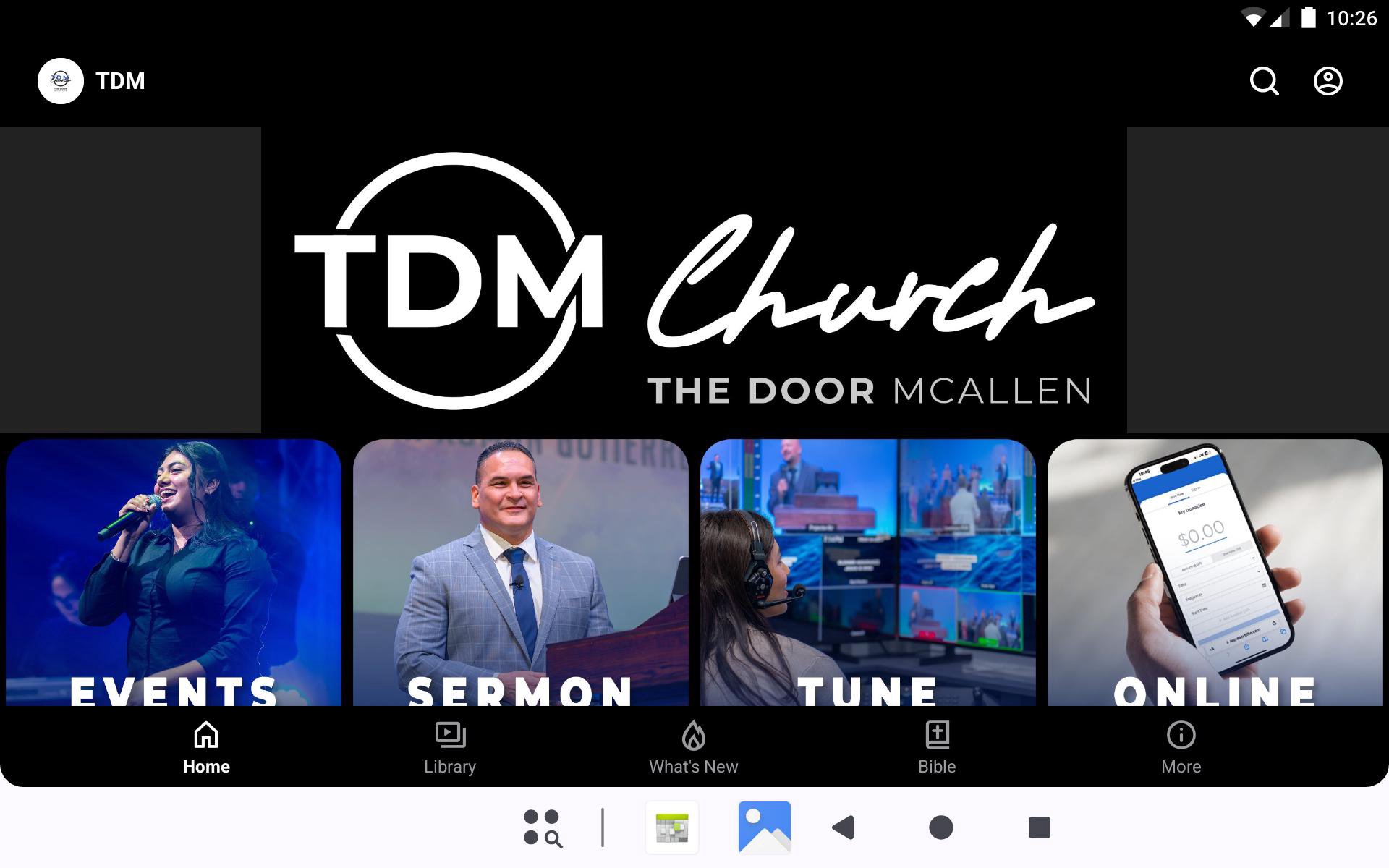The image size is (1389, 868).
Task: Open the calendar app in the taskbar
Action: [x=671, y=827]
